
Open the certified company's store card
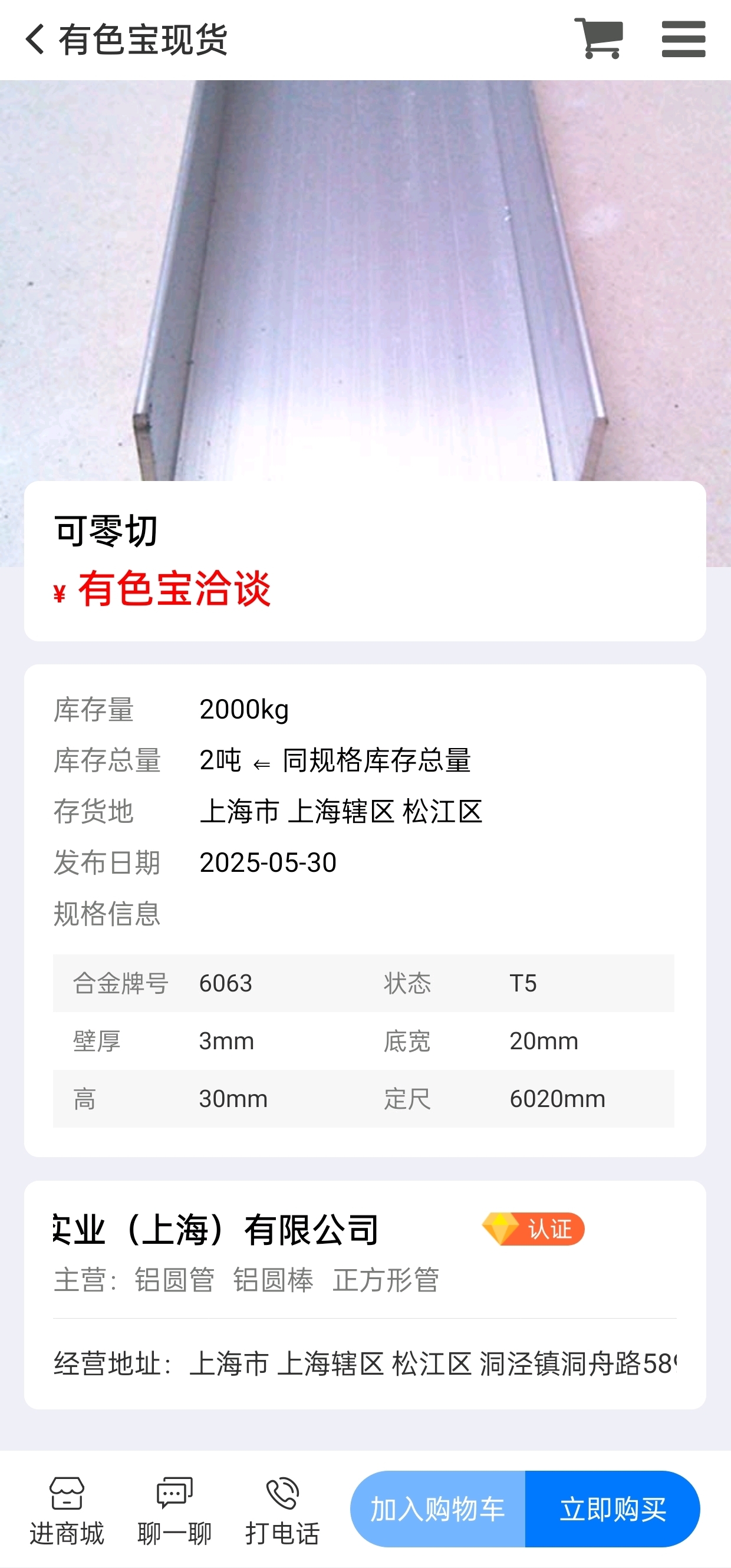[x=365, y=1294]
